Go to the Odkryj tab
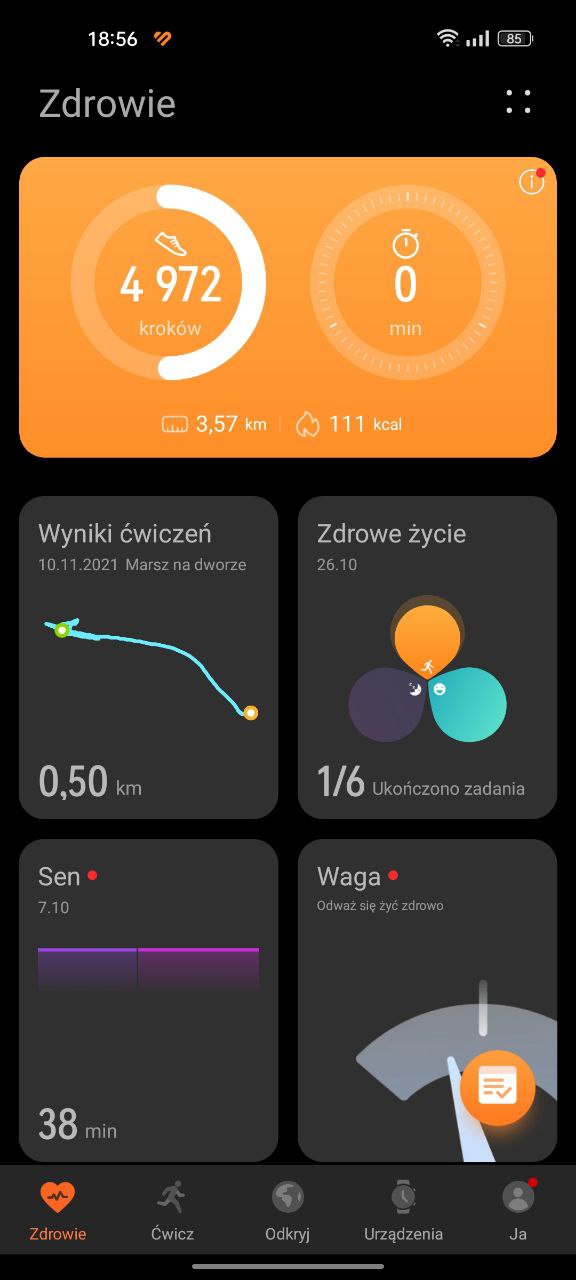Screen dimensions: 576x1280 pos(287,1210)
